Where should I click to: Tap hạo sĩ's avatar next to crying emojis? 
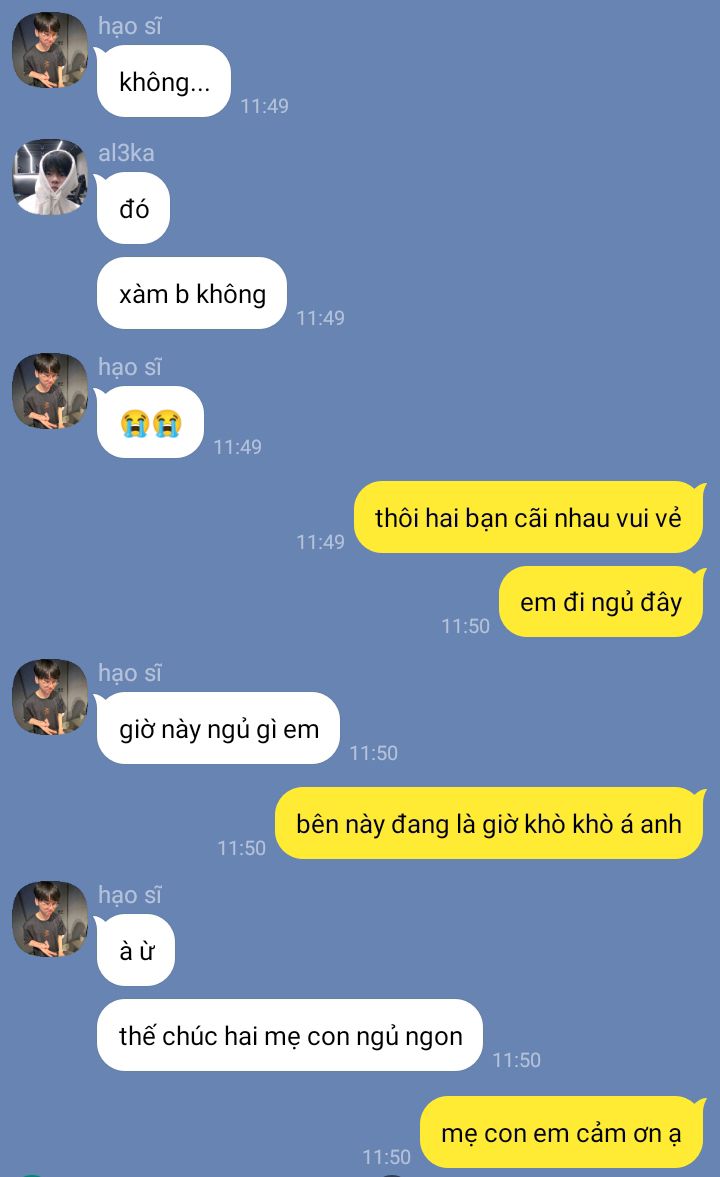[x=50, y=391]
